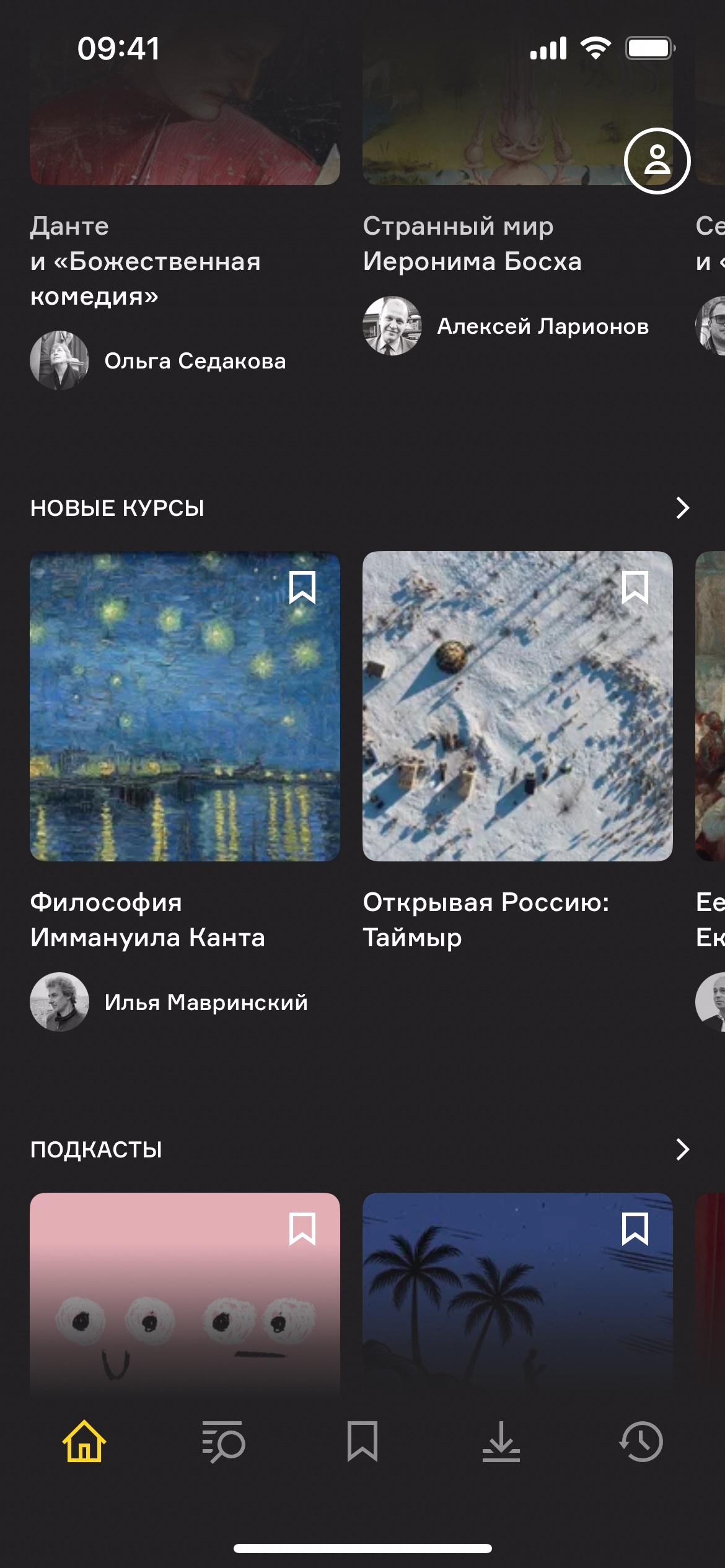Screen dimensions: 725x1568
Task: Bookmark the «Открывая Россию: Таймыр» course
Action: tap(635, 588)
